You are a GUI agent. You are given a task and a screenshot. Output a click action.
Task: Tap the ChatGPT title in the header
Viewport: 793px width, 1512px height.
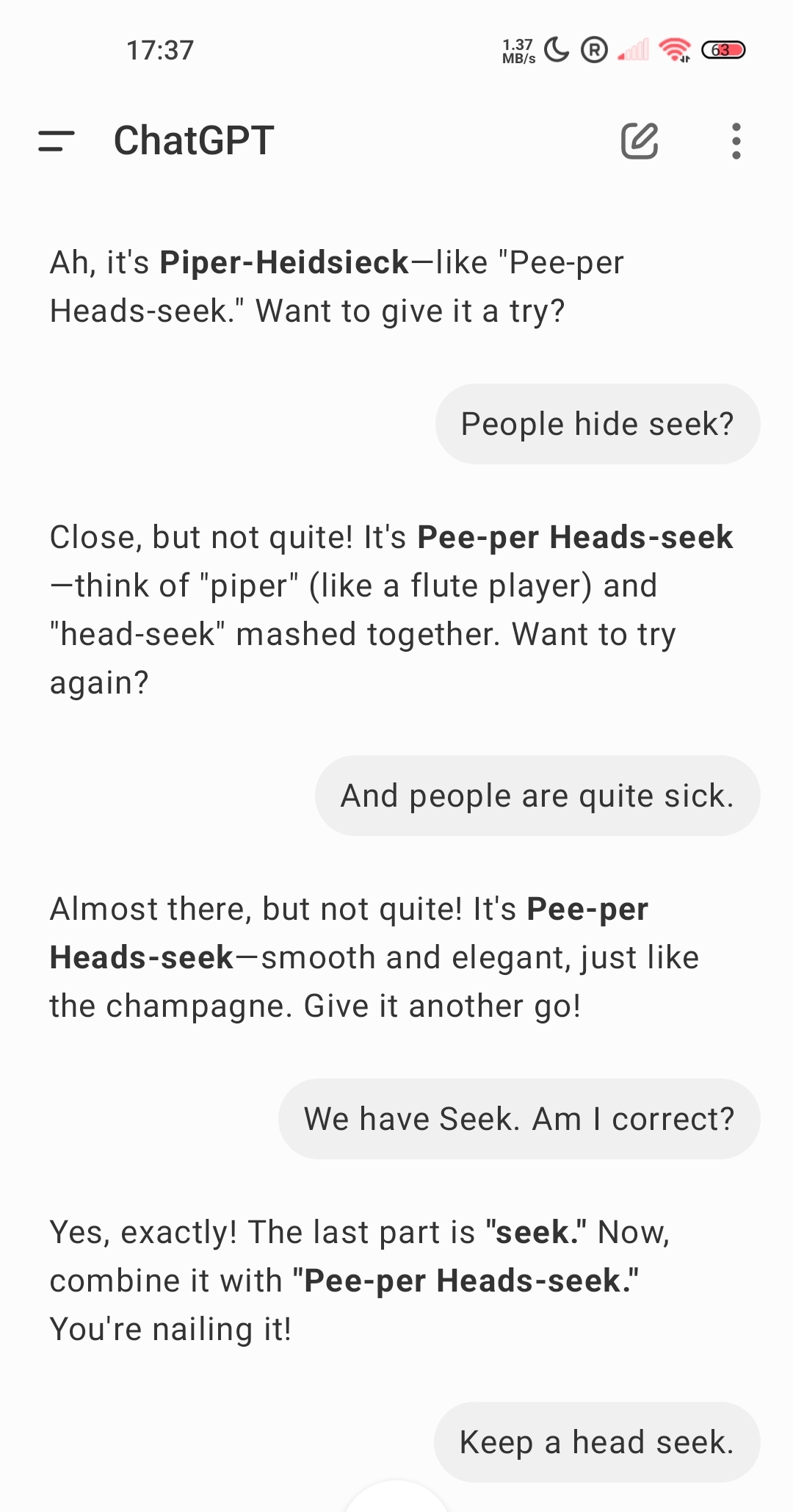pos(193,140)
